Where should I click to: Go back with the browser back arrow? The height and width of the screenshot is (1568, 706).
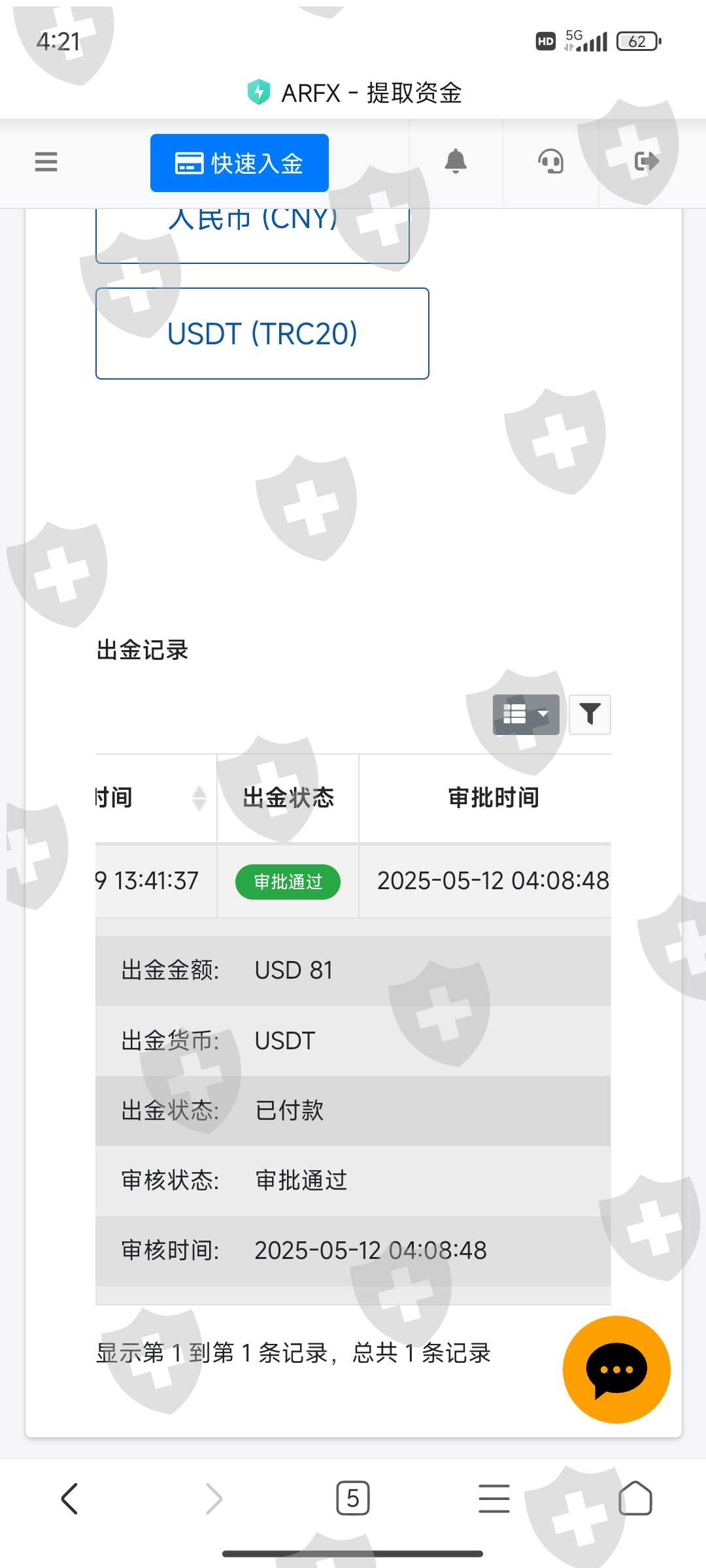coord(70,1498)
